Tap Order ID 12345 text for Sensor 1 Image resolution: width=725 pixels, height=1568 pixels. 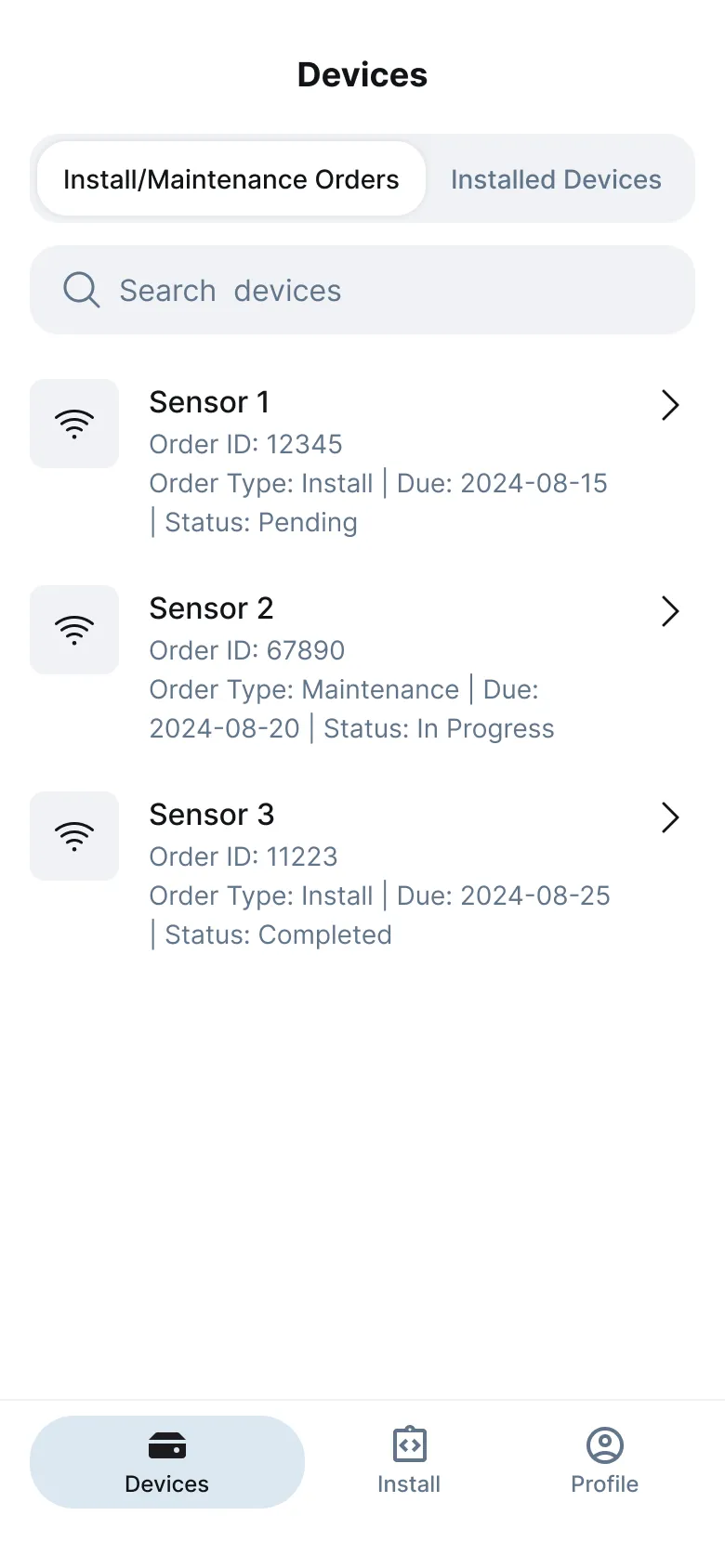245,444
